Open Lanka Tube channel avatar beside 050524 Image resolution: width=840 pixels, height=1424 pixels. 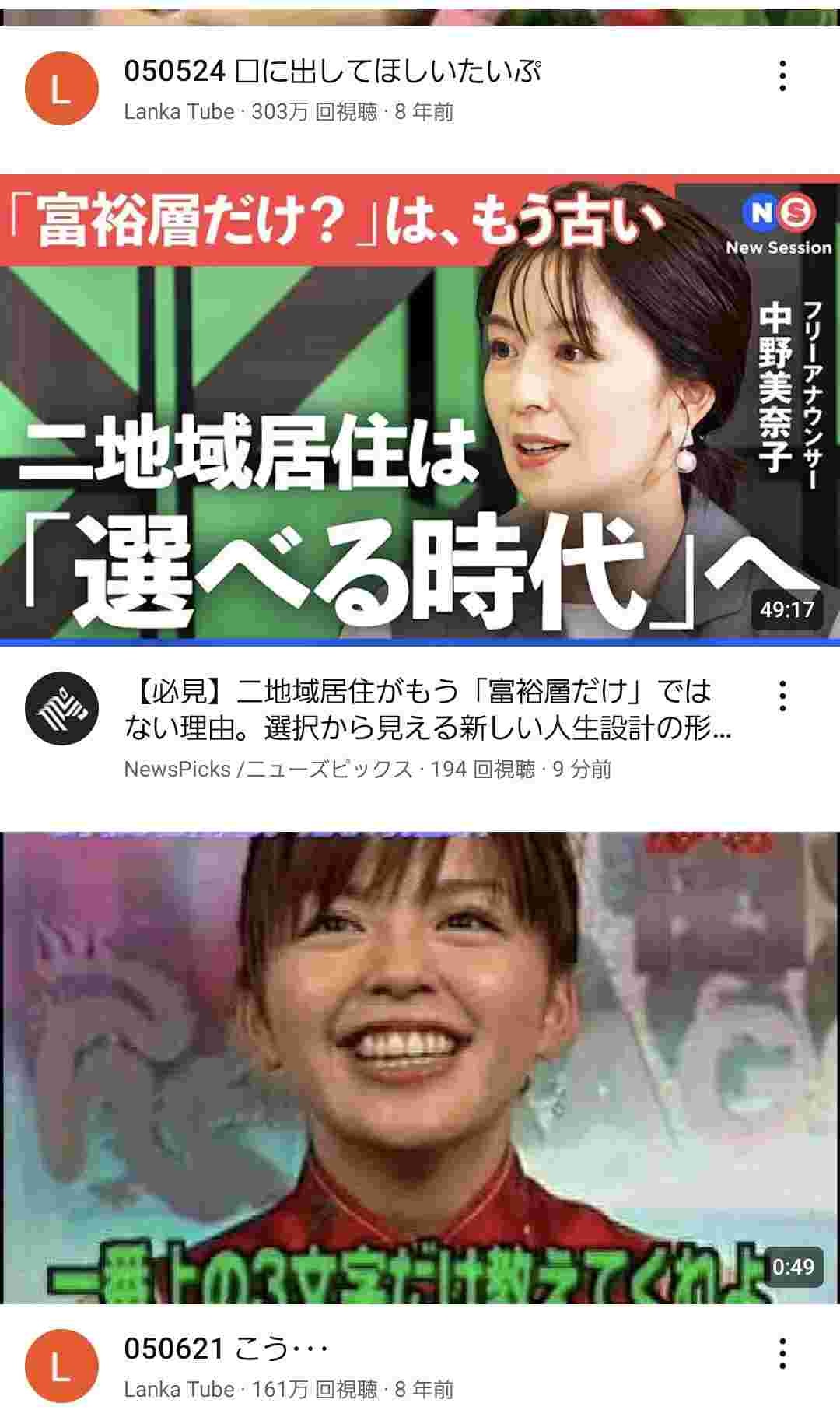[x=61, y=89]
